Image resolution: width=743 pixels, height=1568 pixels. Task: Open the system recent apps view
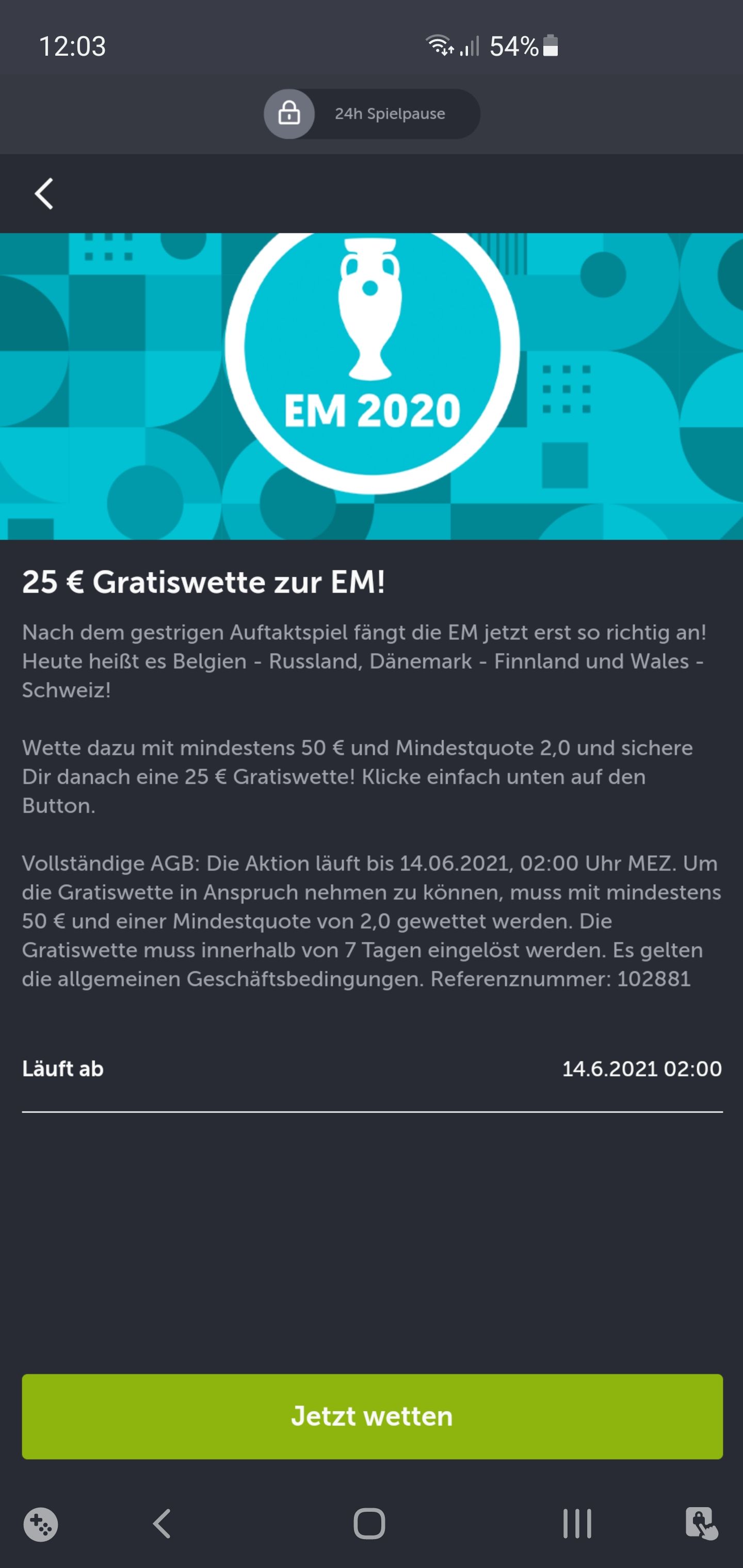[x=576, y=1524]
